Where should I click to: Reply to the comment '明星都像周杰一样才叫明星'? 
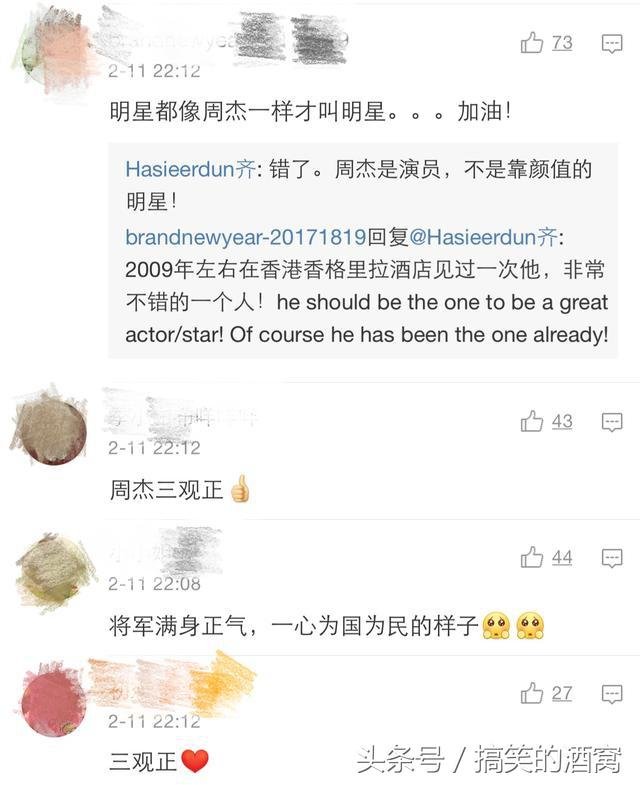[x=611, y=43]
